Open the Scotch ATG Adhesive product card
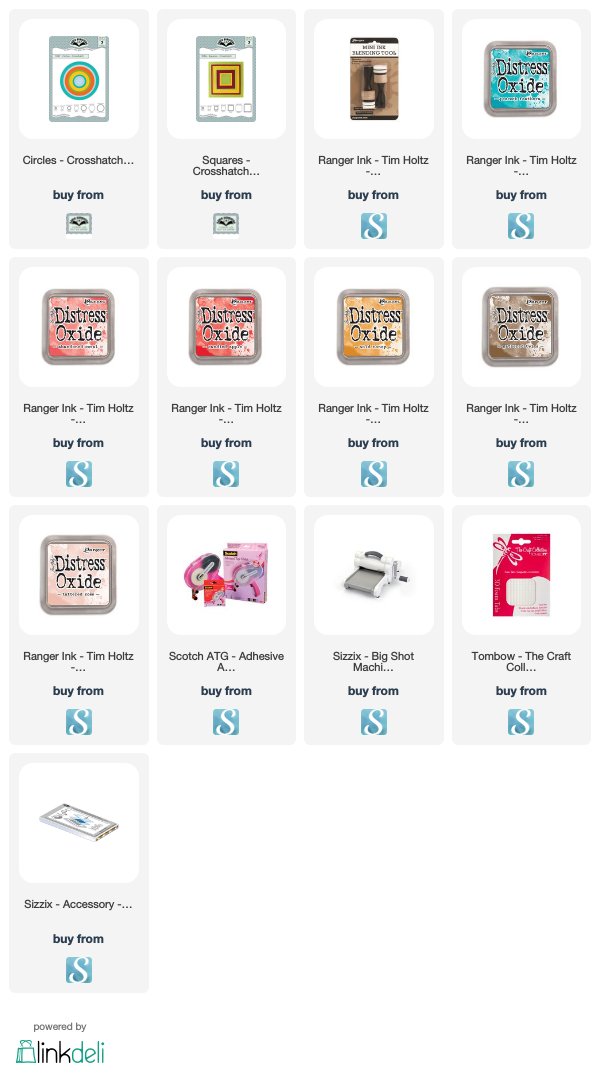The width and height of the screenshot is (600, 1073). [x=226, y=625]
